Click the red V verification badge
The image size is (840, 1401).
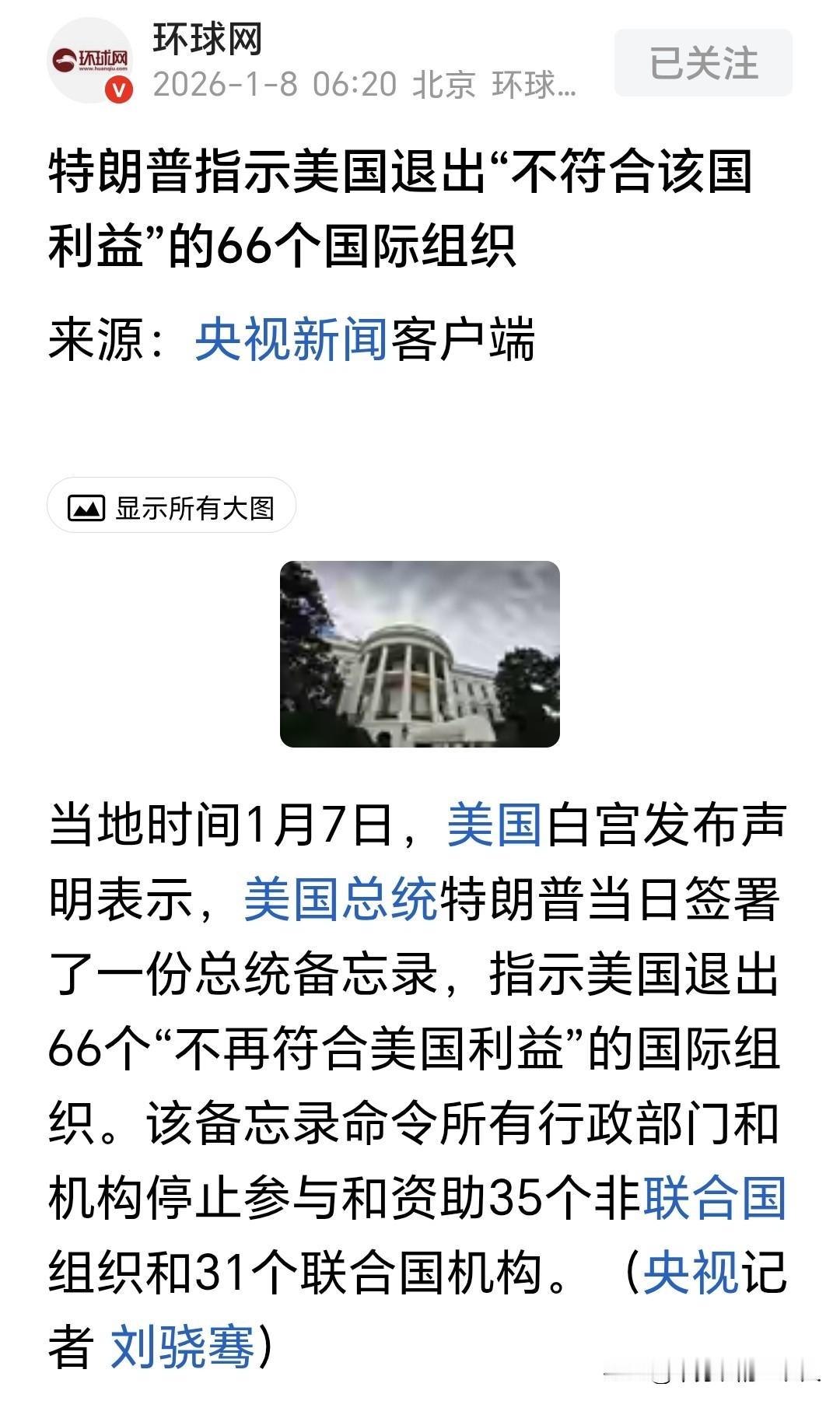point(117,91)
